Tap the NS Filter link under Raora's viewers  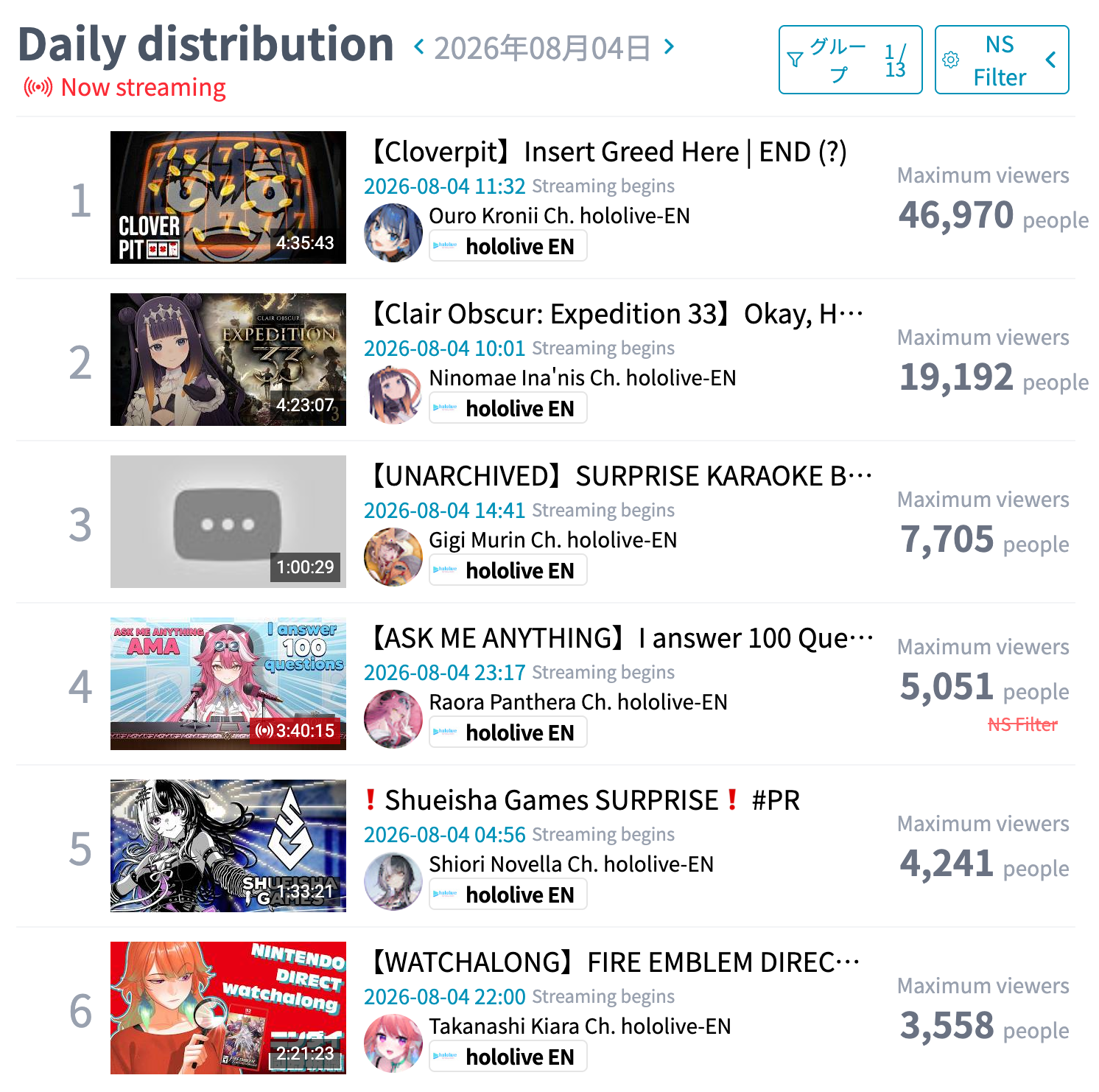tap(1022, 725)
